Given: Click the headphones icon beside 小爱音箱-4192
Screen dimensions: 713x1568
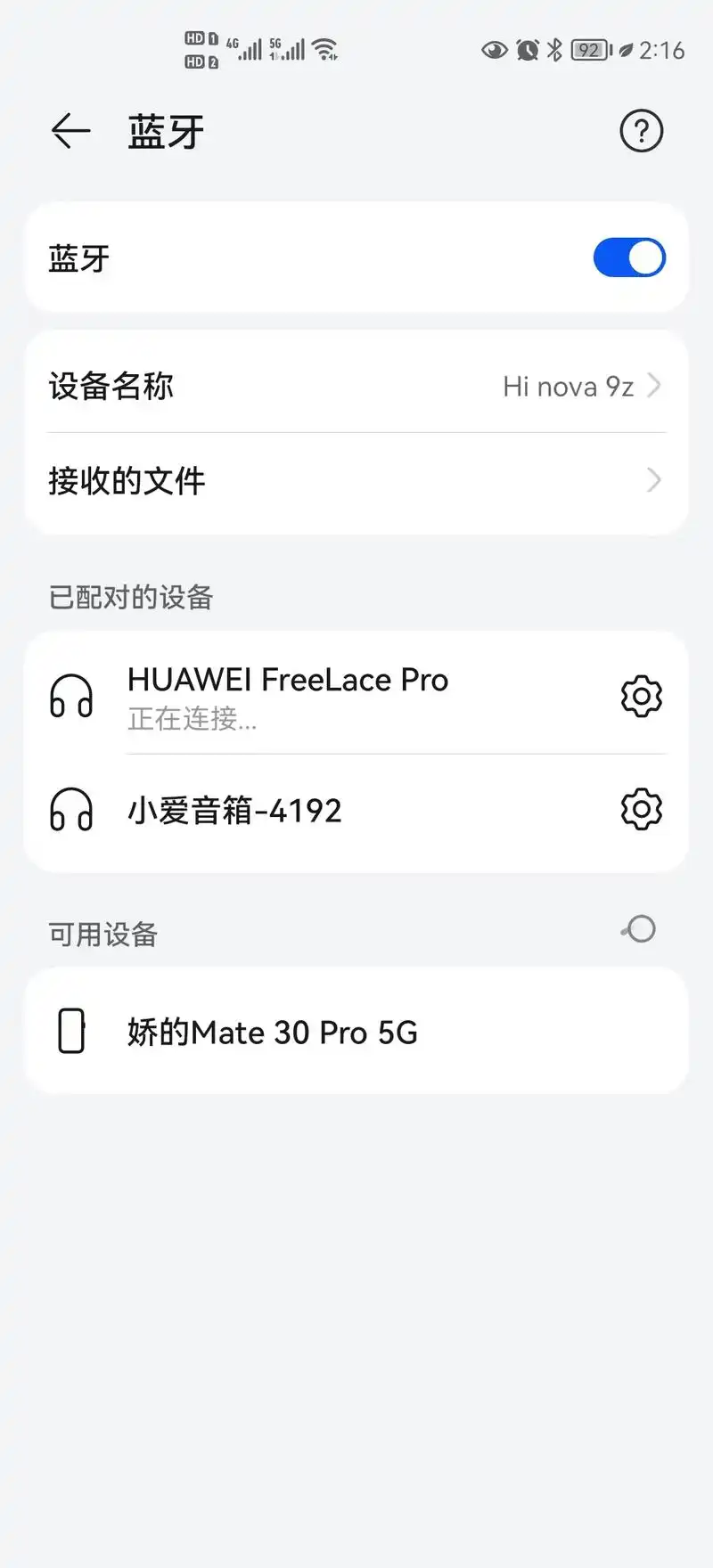Looking at the screenshot, I should [73, 811].
